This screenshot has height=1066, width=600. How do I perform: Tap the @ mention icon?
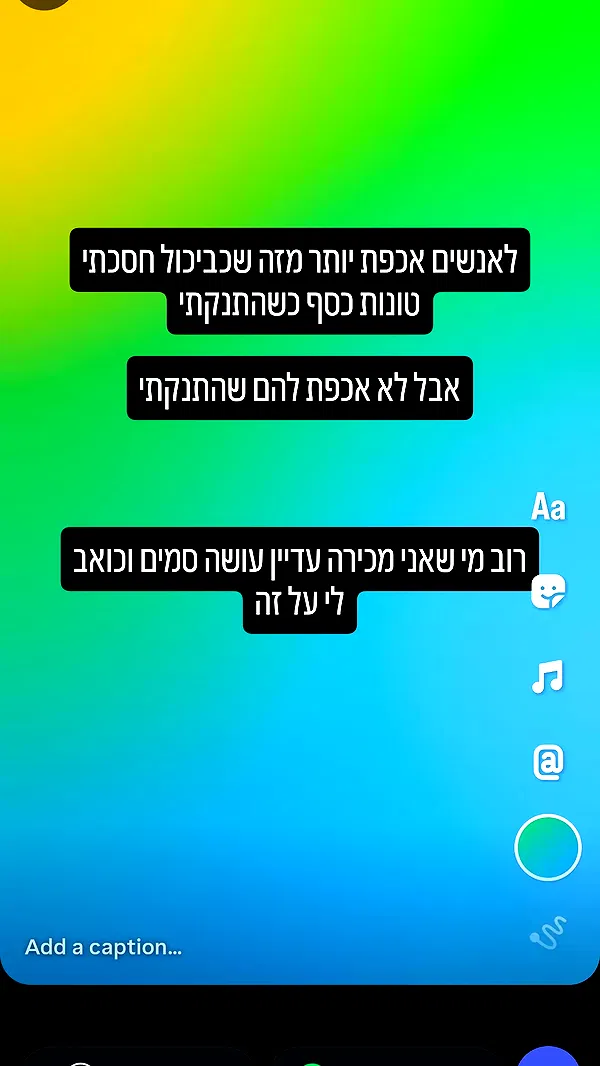(x=548, y=763)
